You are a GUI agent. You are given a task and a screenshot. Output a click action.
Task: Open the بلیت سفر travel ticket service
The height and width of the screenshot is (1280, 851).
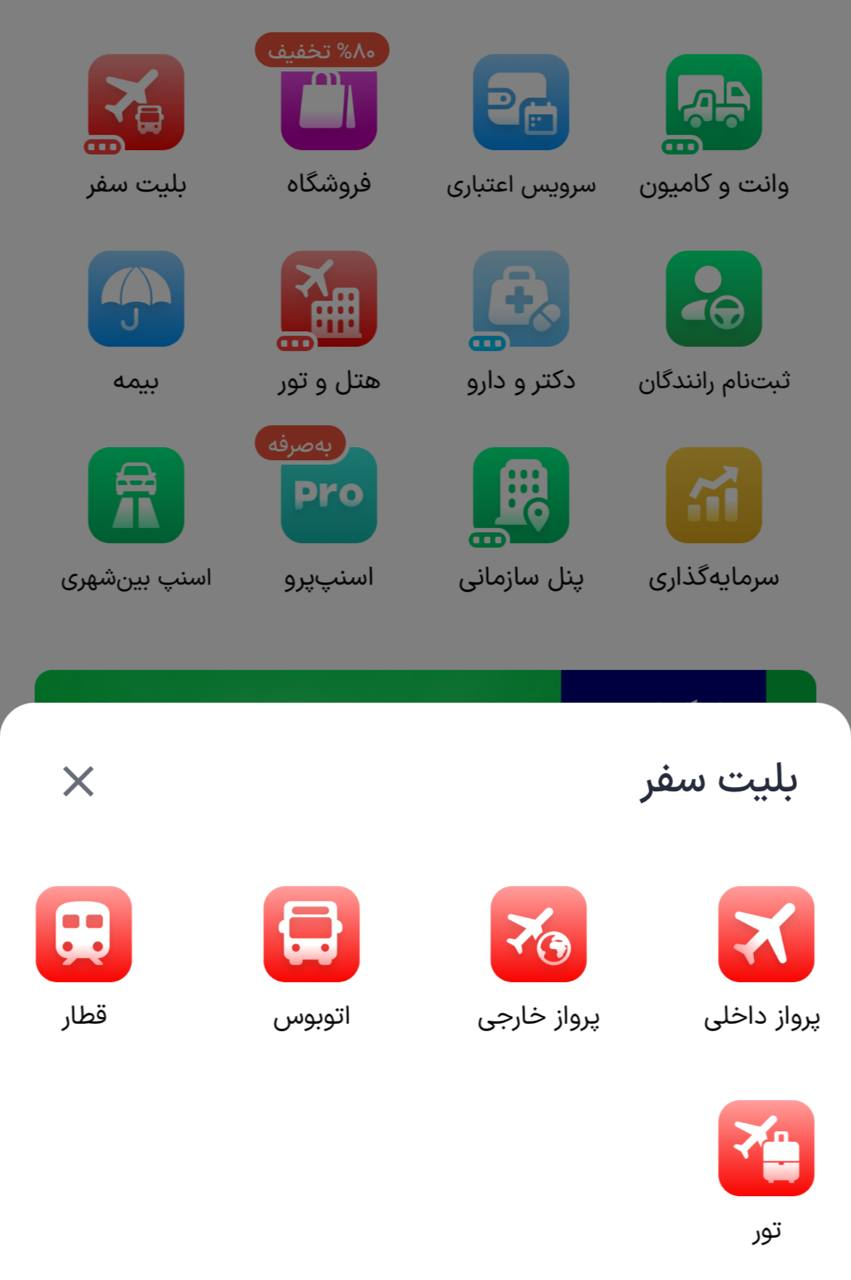(x=137, y=101)
